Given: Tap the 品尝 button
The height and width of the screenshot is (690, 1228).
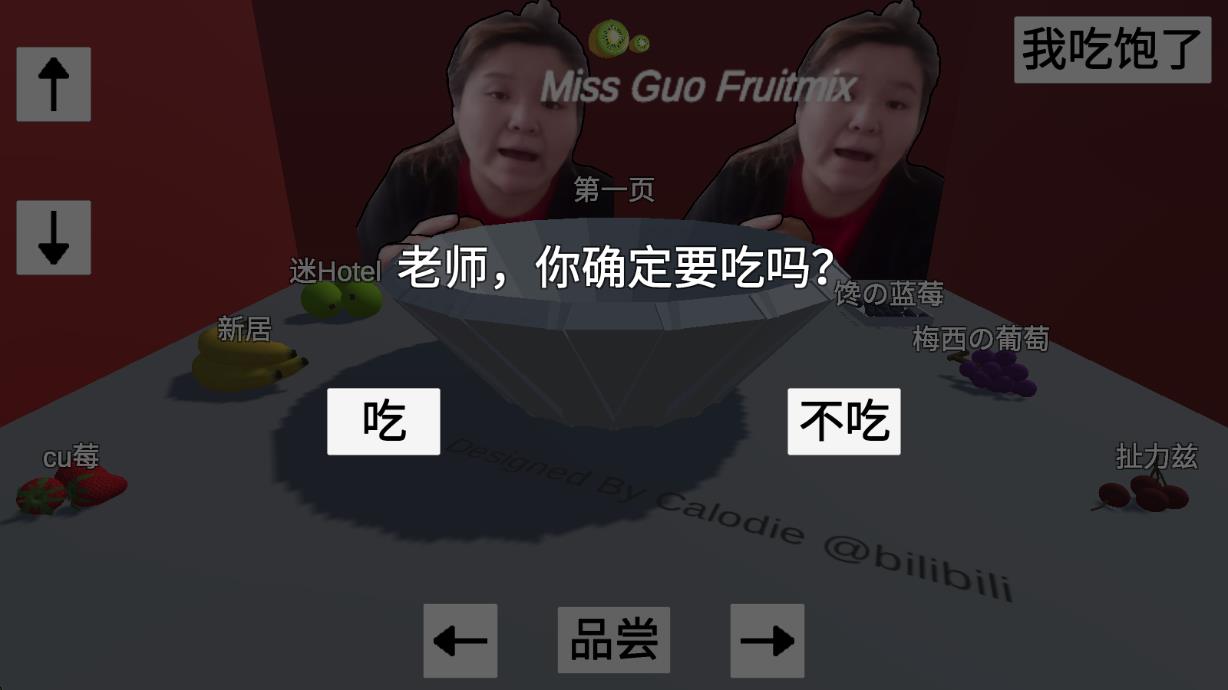Looking at the screenshot, I should [x=613, y=640].
